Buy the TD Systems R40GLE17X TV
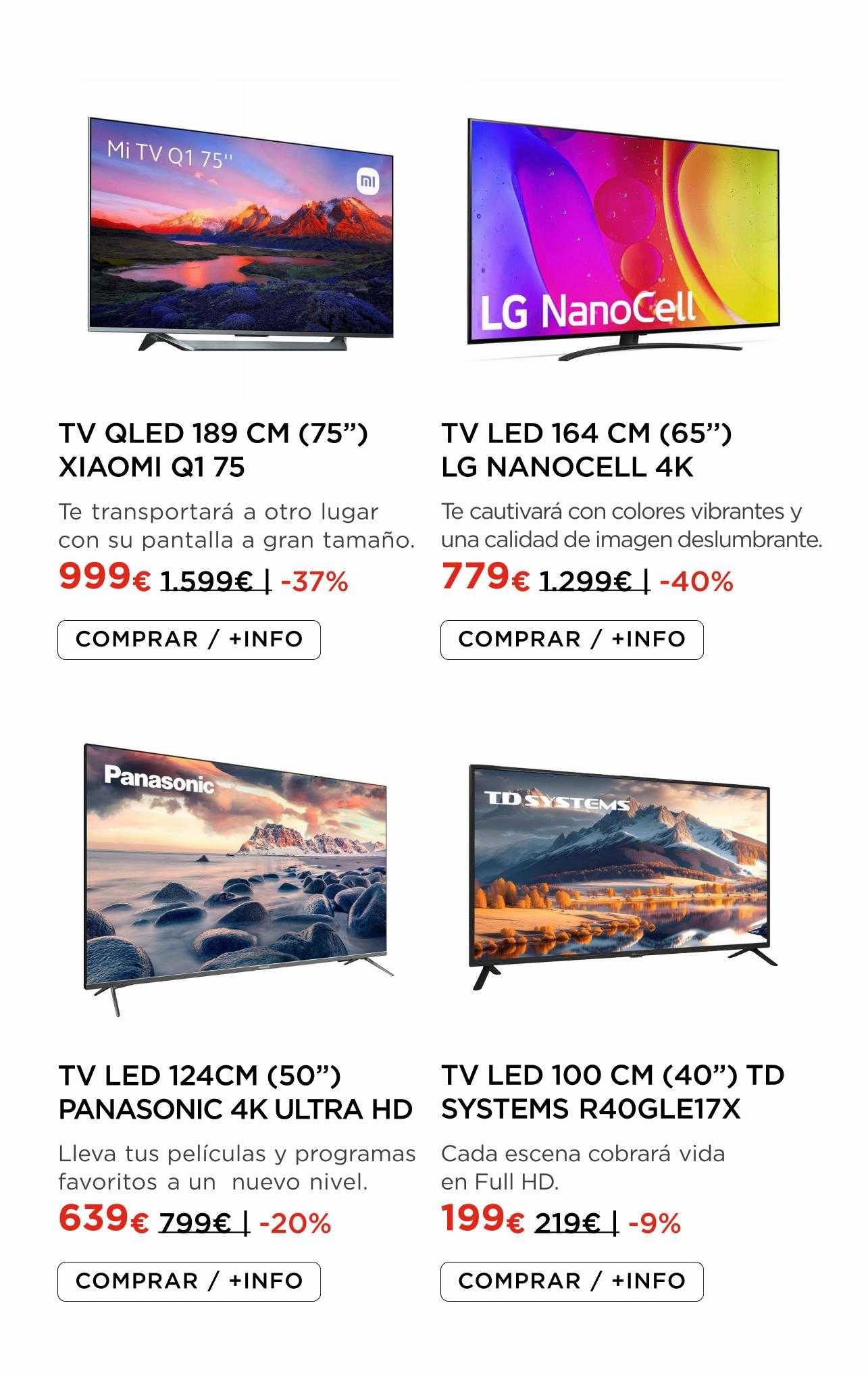The image size is (868, 1378). (x=571, y=1281)
